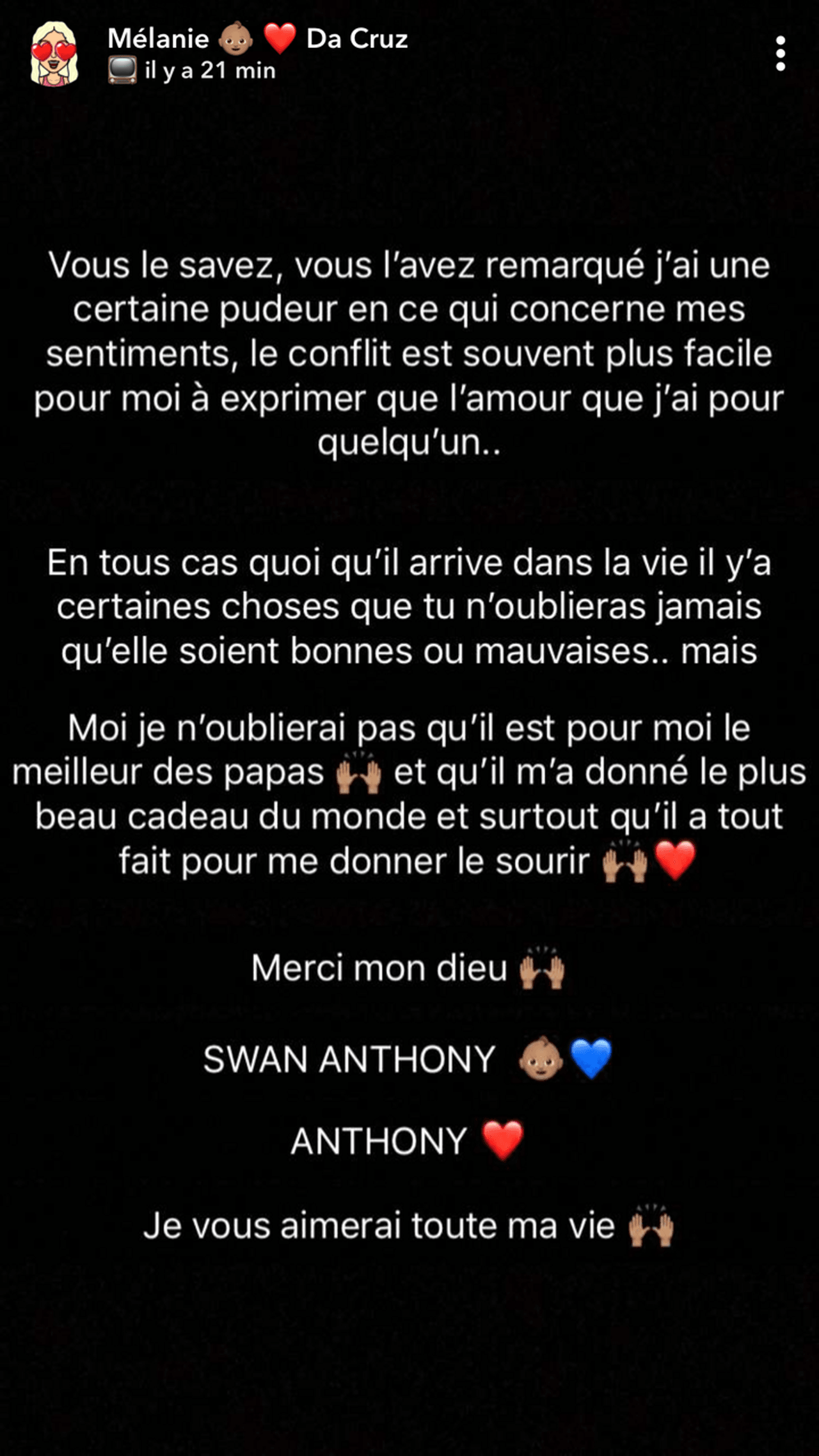Open the three-dot story options menu

point(780,53)
